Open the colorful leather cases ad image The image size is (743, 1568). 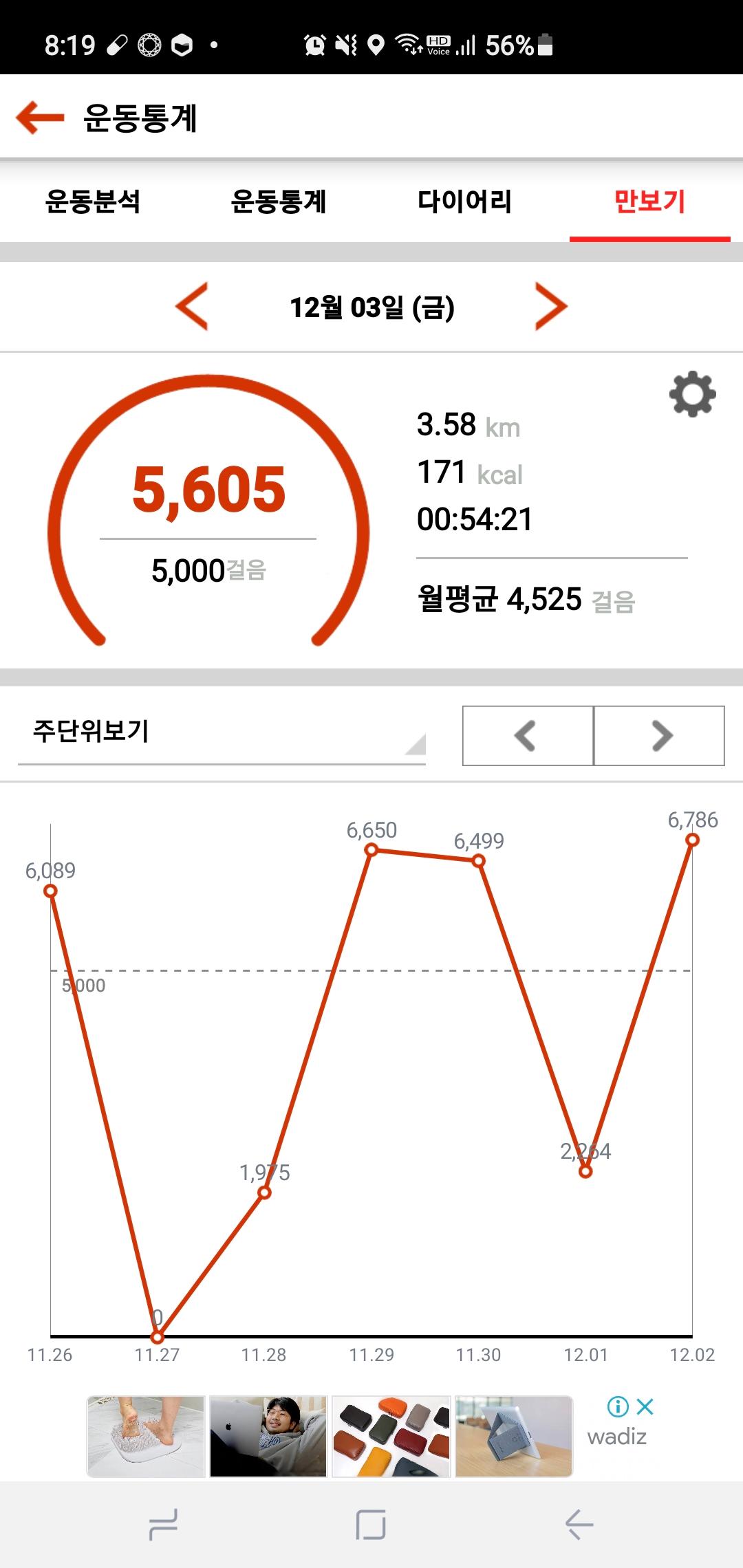click(391, 1437)
